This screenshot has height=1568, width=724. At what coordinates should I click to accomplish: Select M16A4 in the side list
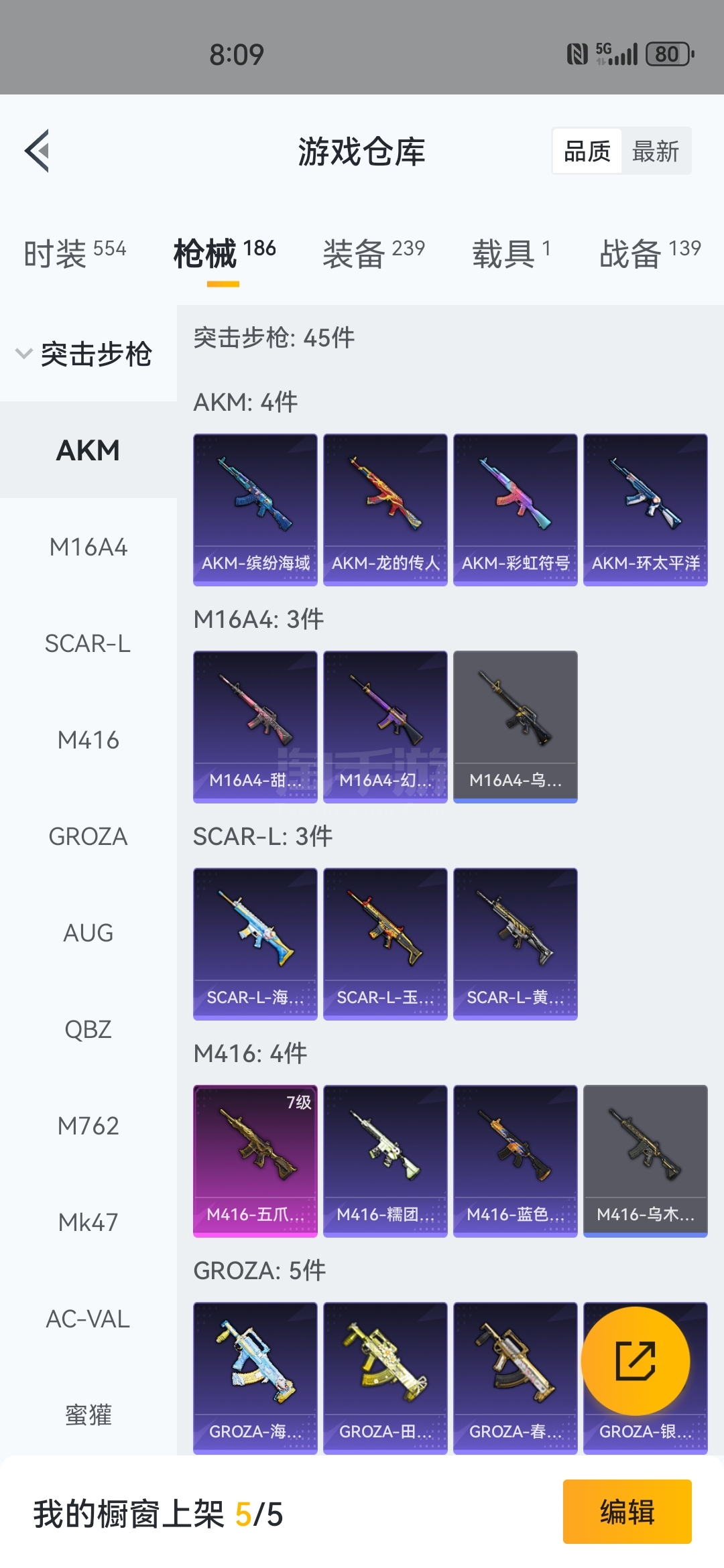pyautogui.click(x=88, y=547)
